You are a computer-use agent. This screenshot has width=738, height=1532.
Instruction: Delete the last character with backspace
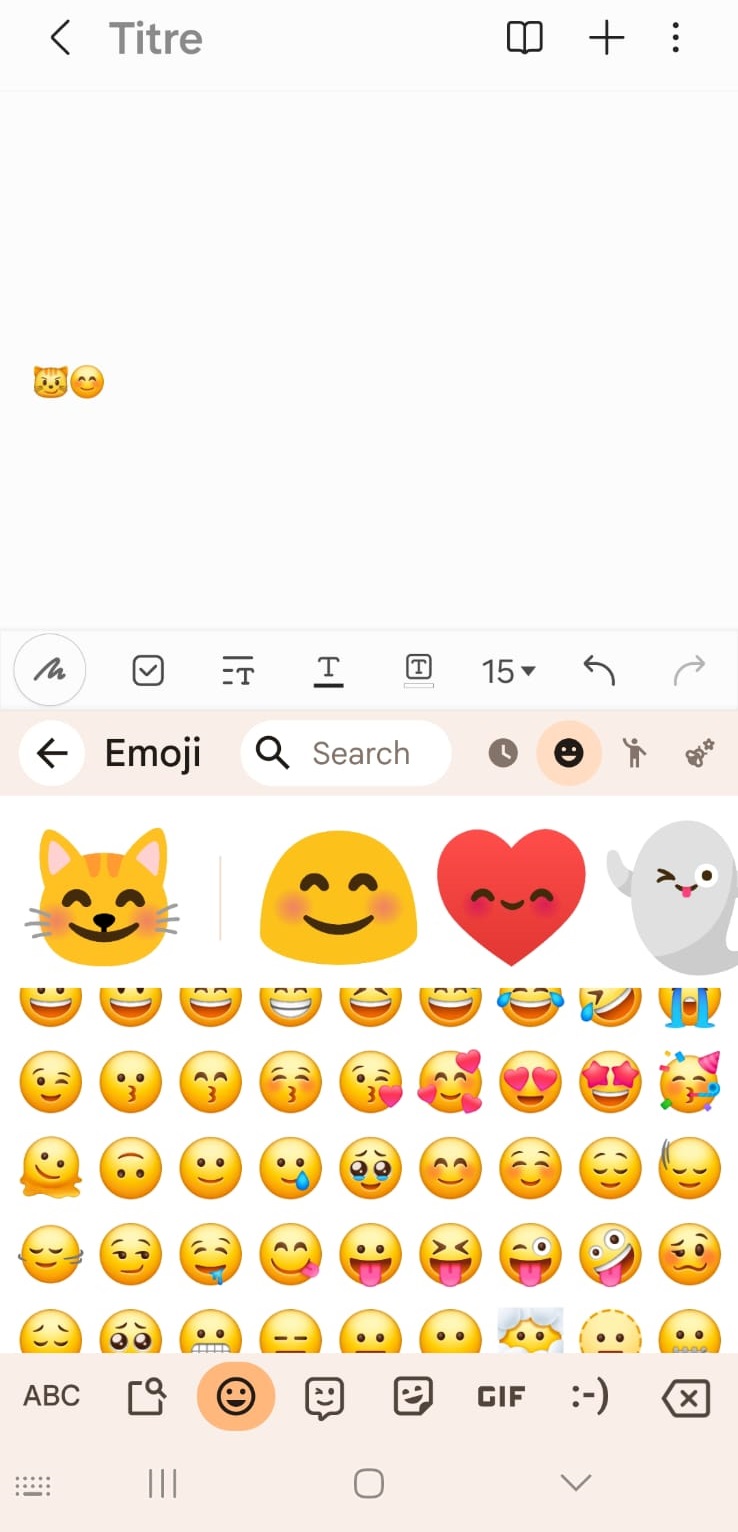[x=686, y=1397]
